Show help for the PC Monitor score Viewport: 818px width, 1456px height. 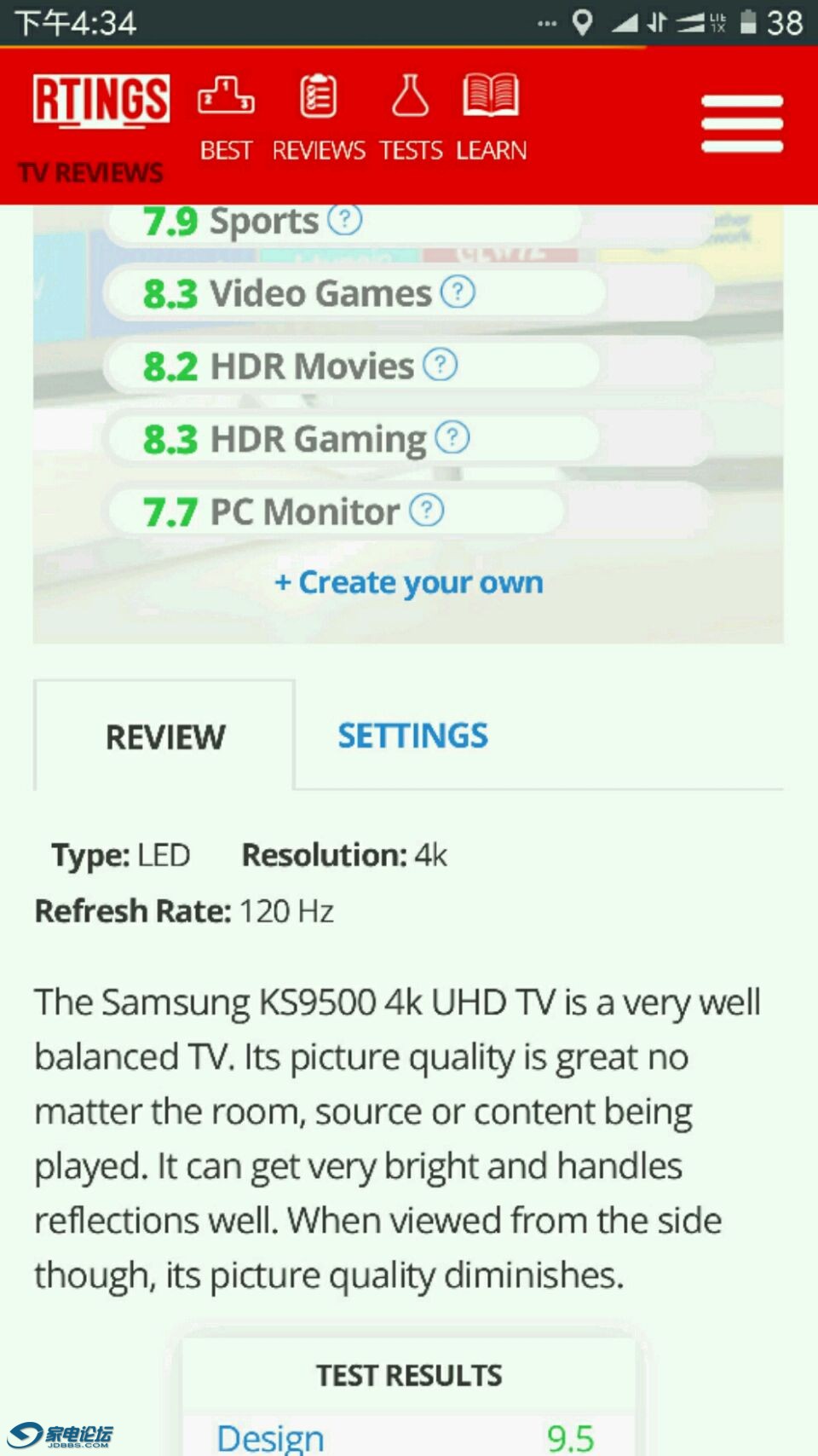pos(427,511)
